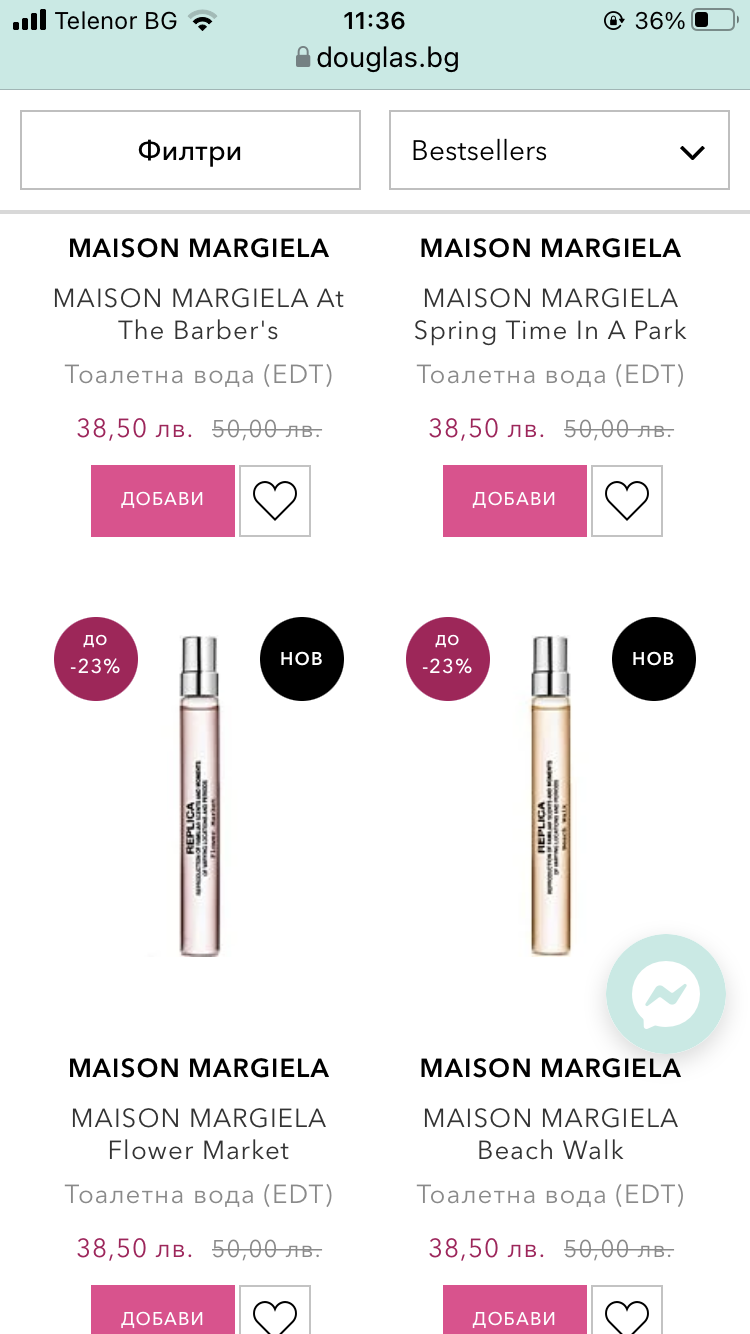Tap the douglas.bg address bar

coord(377,58)
